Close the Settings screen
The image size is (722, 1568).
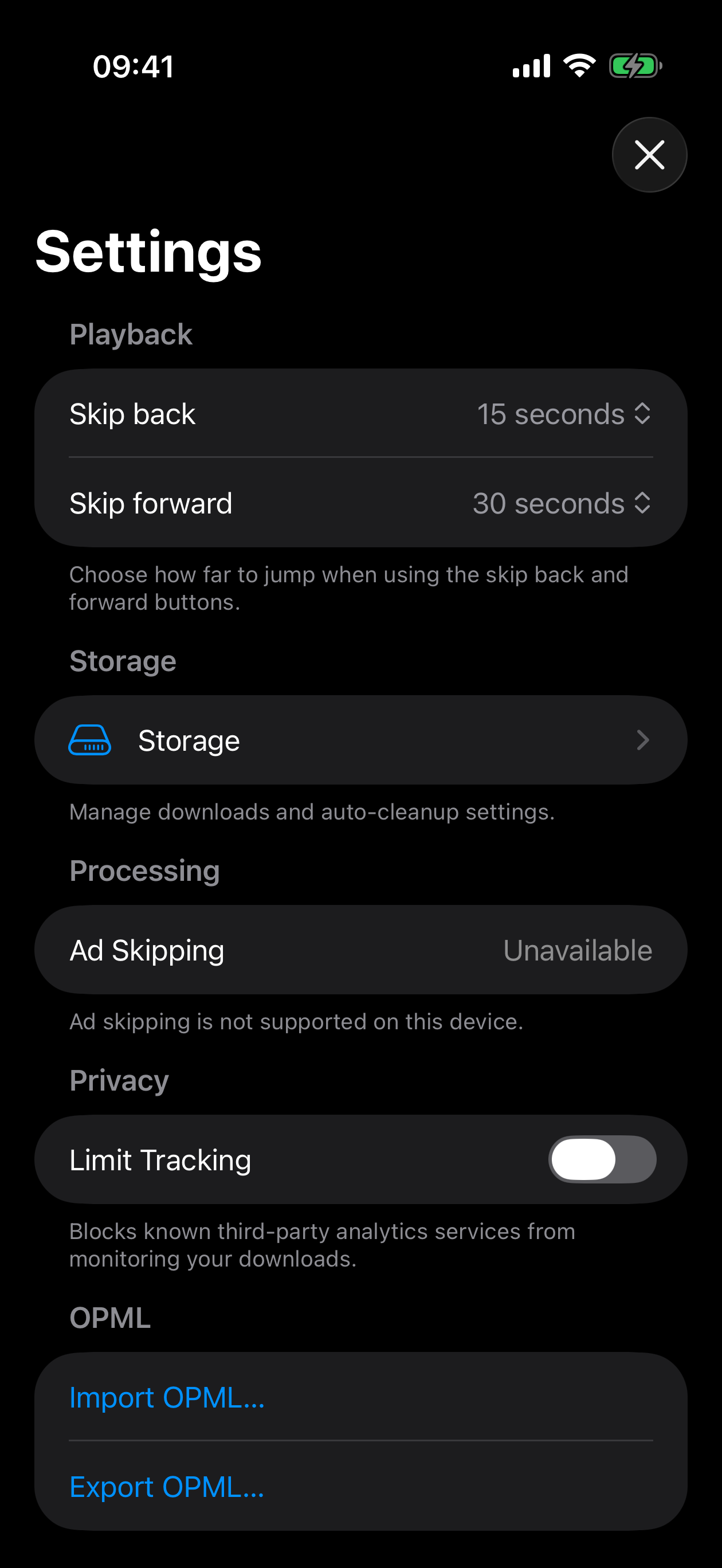(x=649, y=155)
